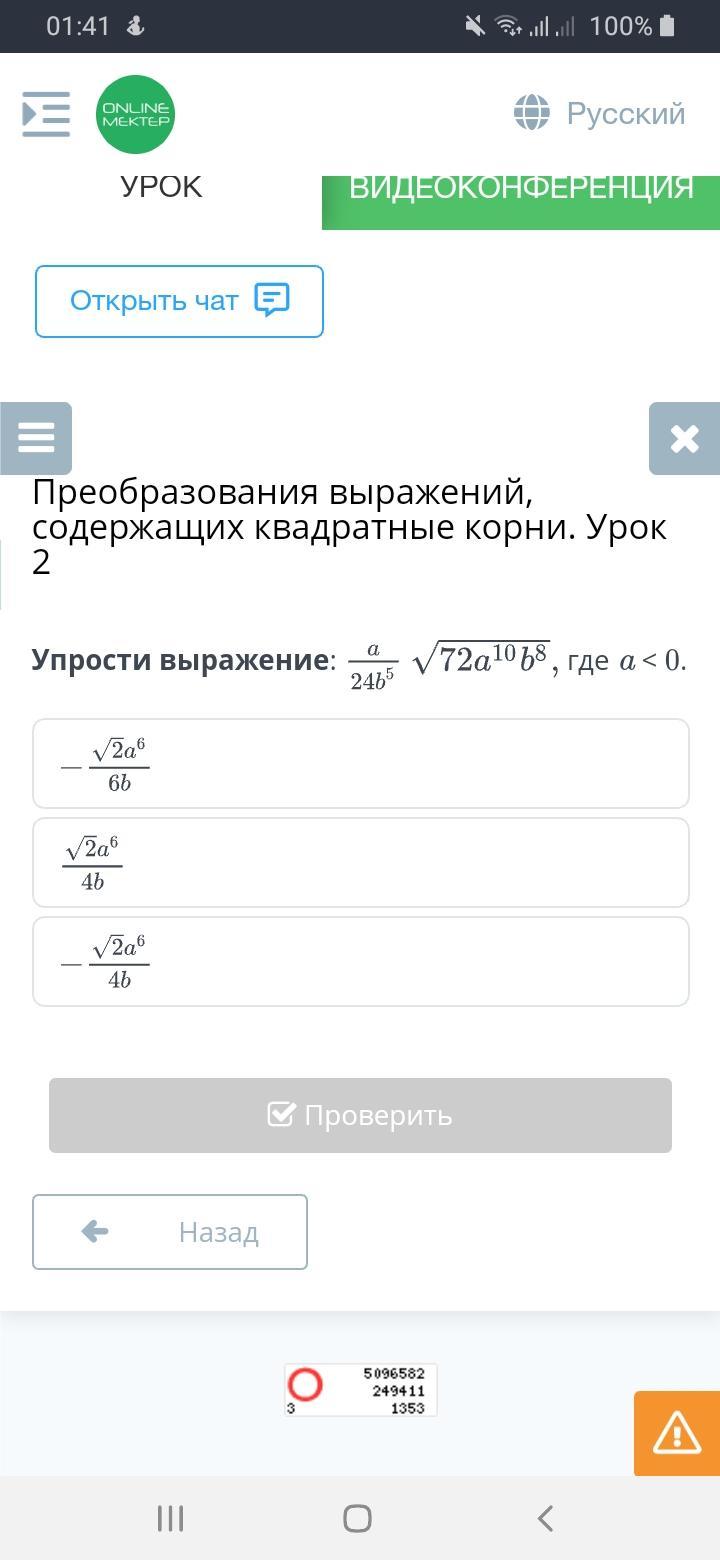Open the gray hamburger lesson menu
720x1560 pixels.
(36, 438)
